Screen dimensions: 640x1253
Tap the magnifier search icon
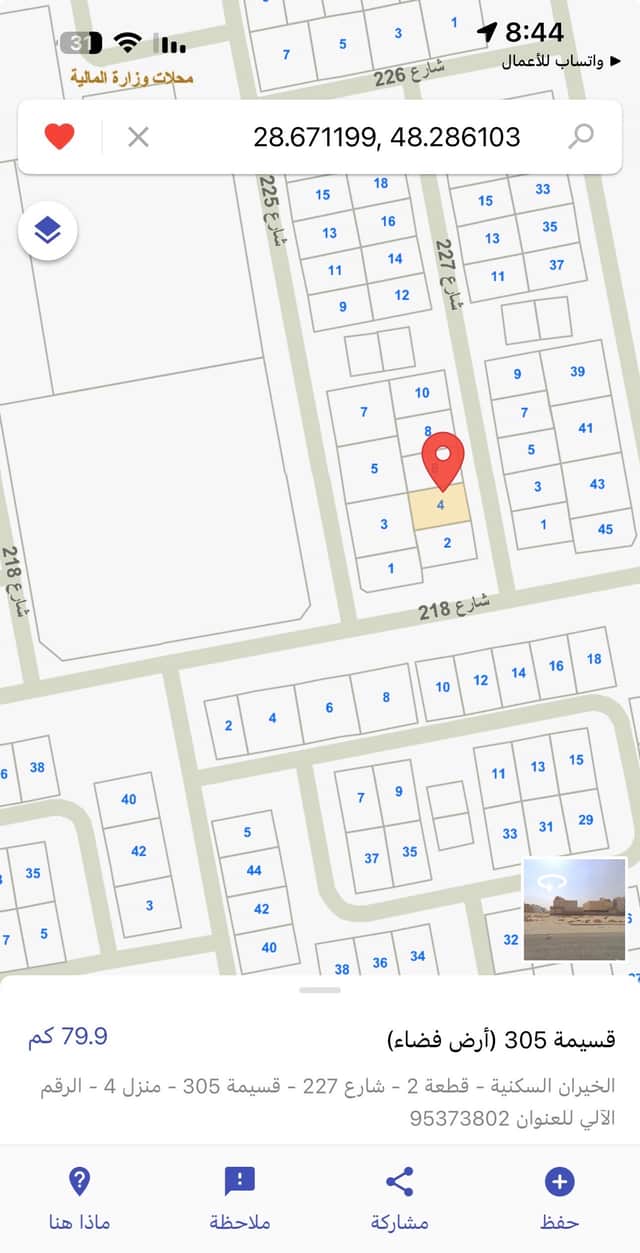click(x=580, y=136)
